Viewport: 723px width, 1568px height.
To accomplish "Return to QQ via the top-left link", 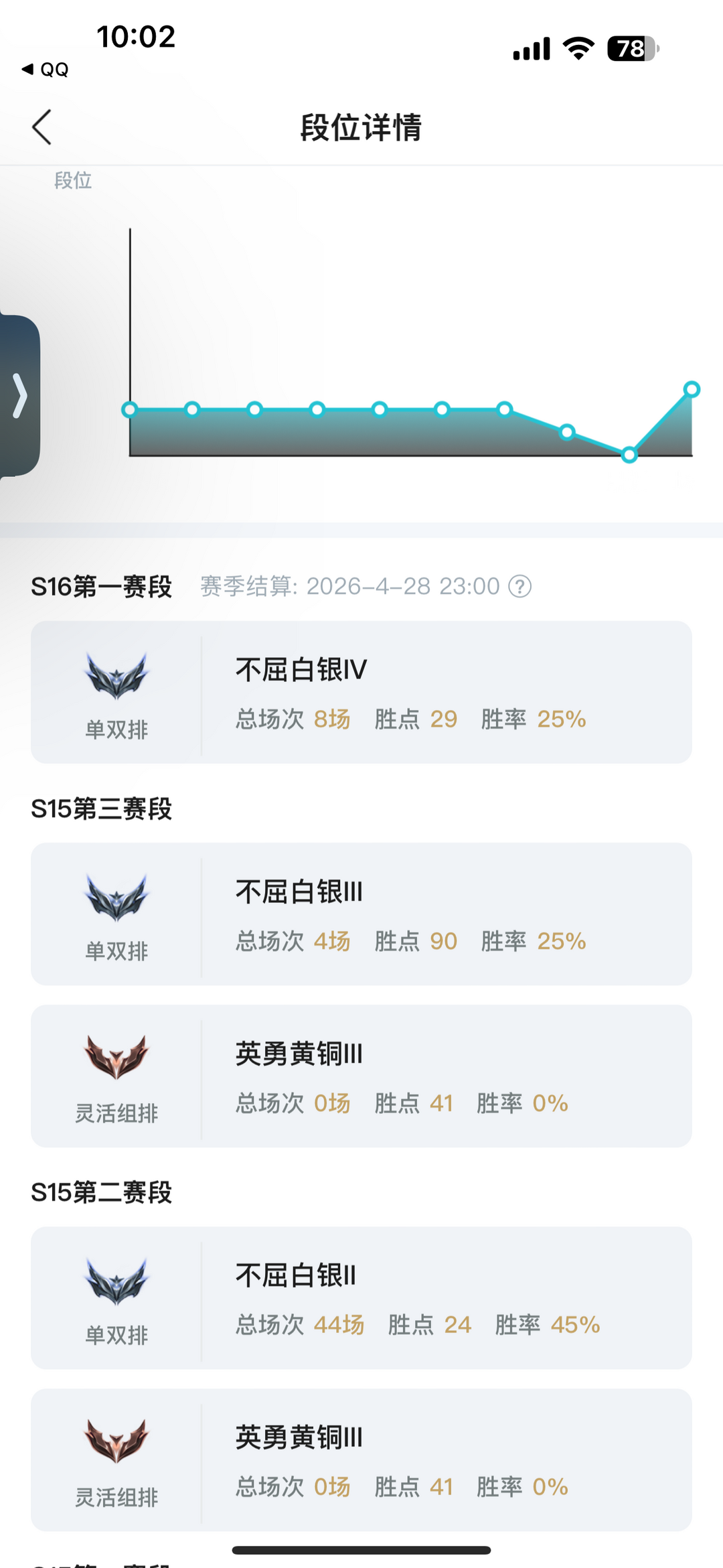I will 44,70.
